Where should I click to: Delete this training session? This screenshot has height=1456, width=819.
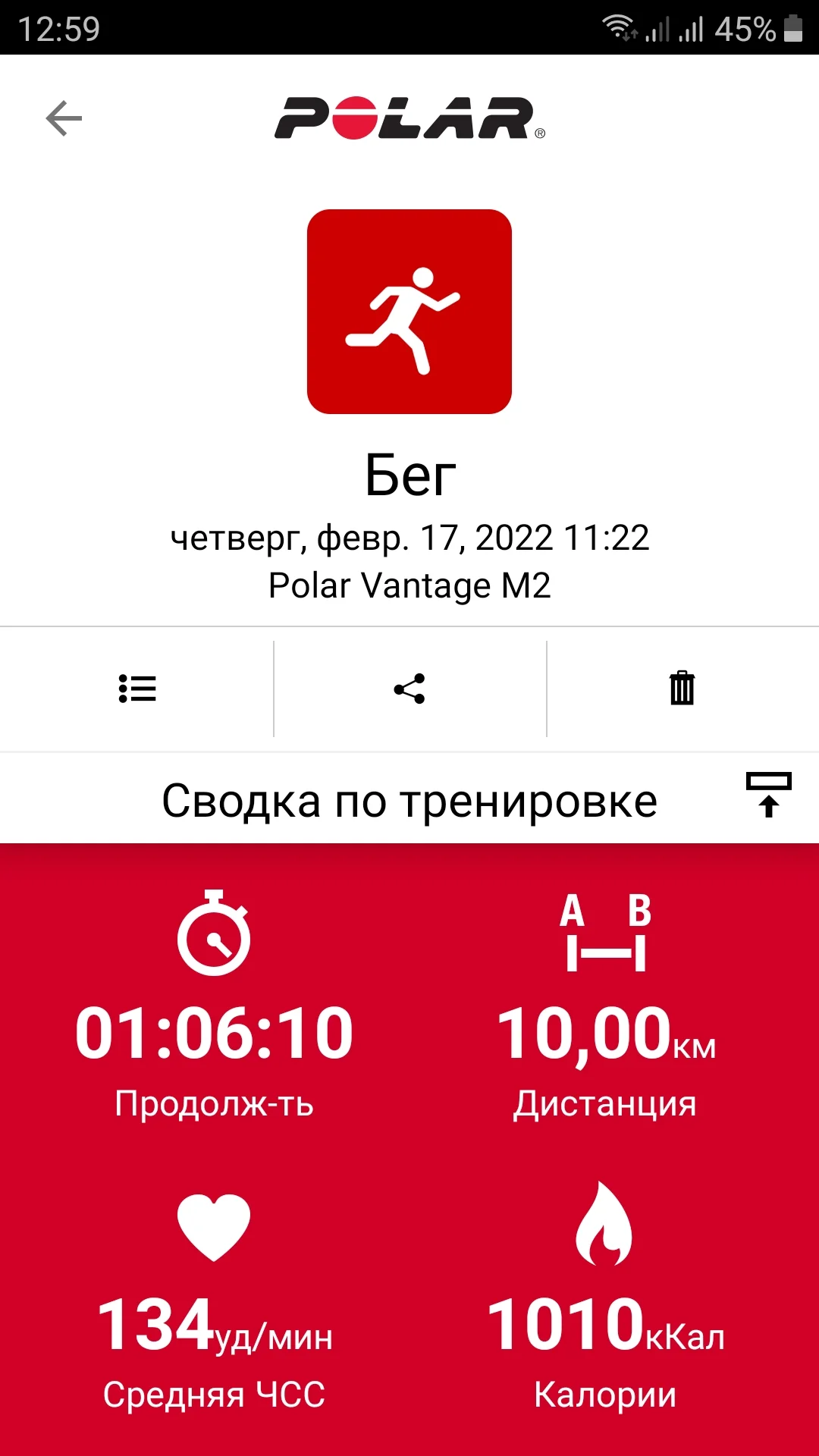682,689
